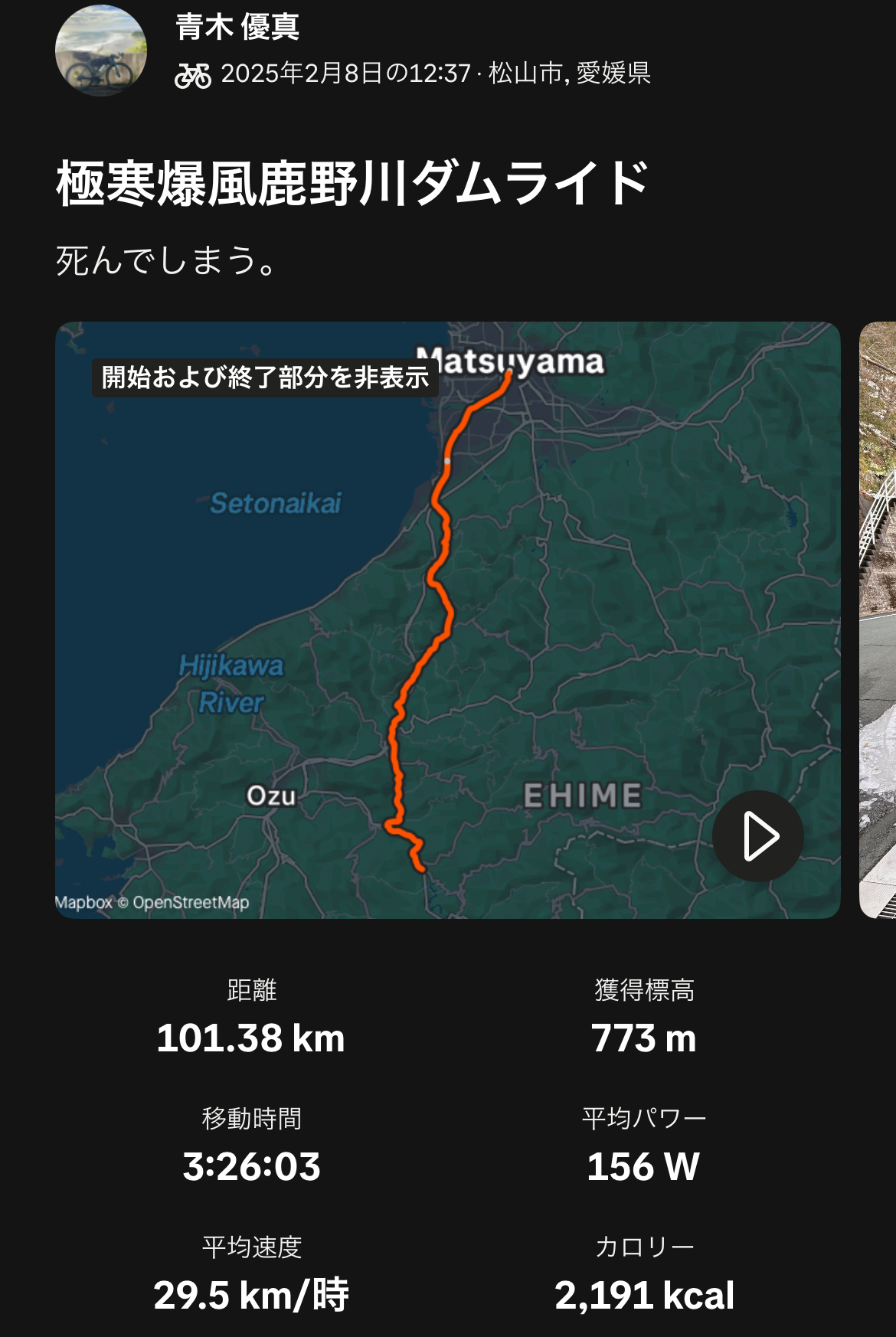Tap the 開始および終了部分を非表示 label
Viewport: 896px width, 1337px height.
[x=265, y=378]
